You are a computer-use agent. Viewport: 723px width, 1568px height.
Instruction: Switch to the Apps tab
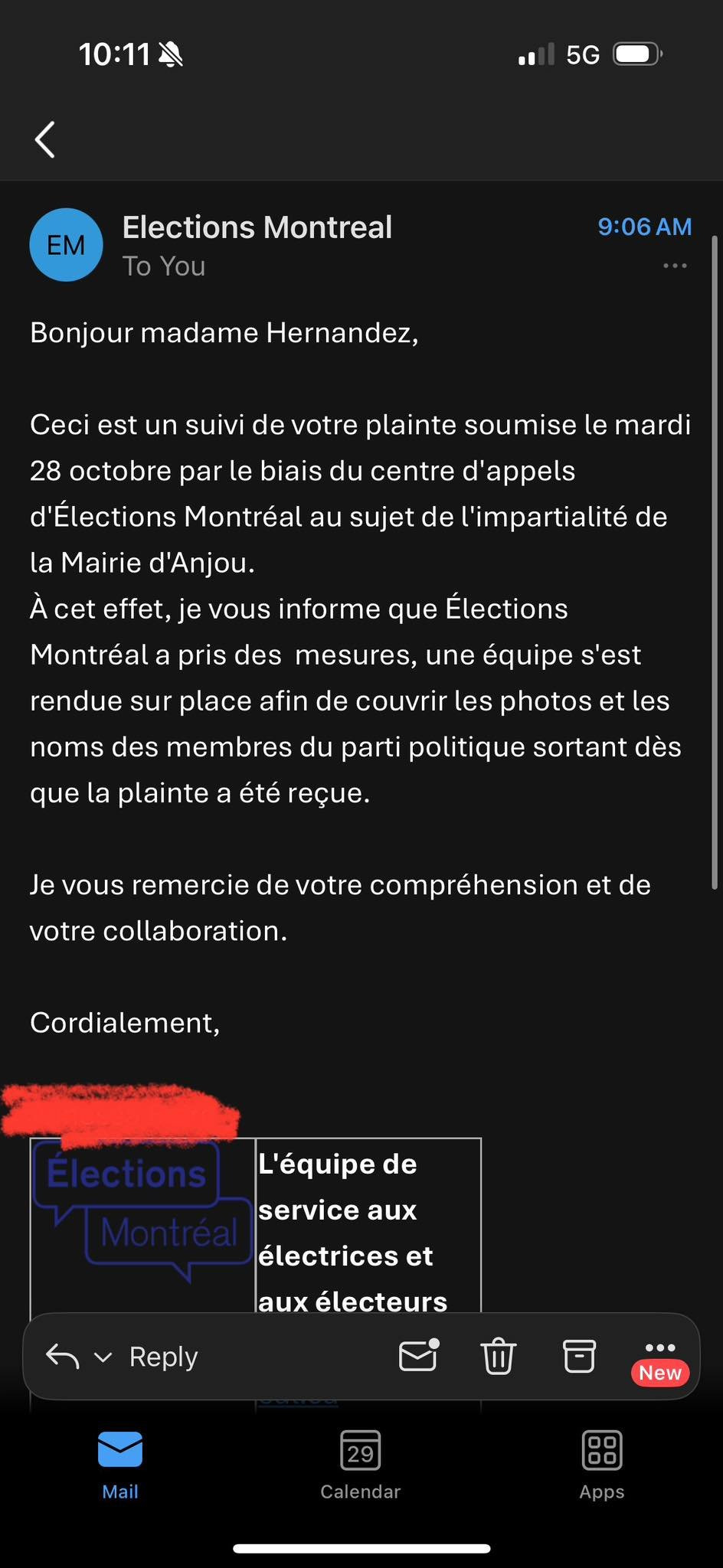click(x=602, y=1464)
